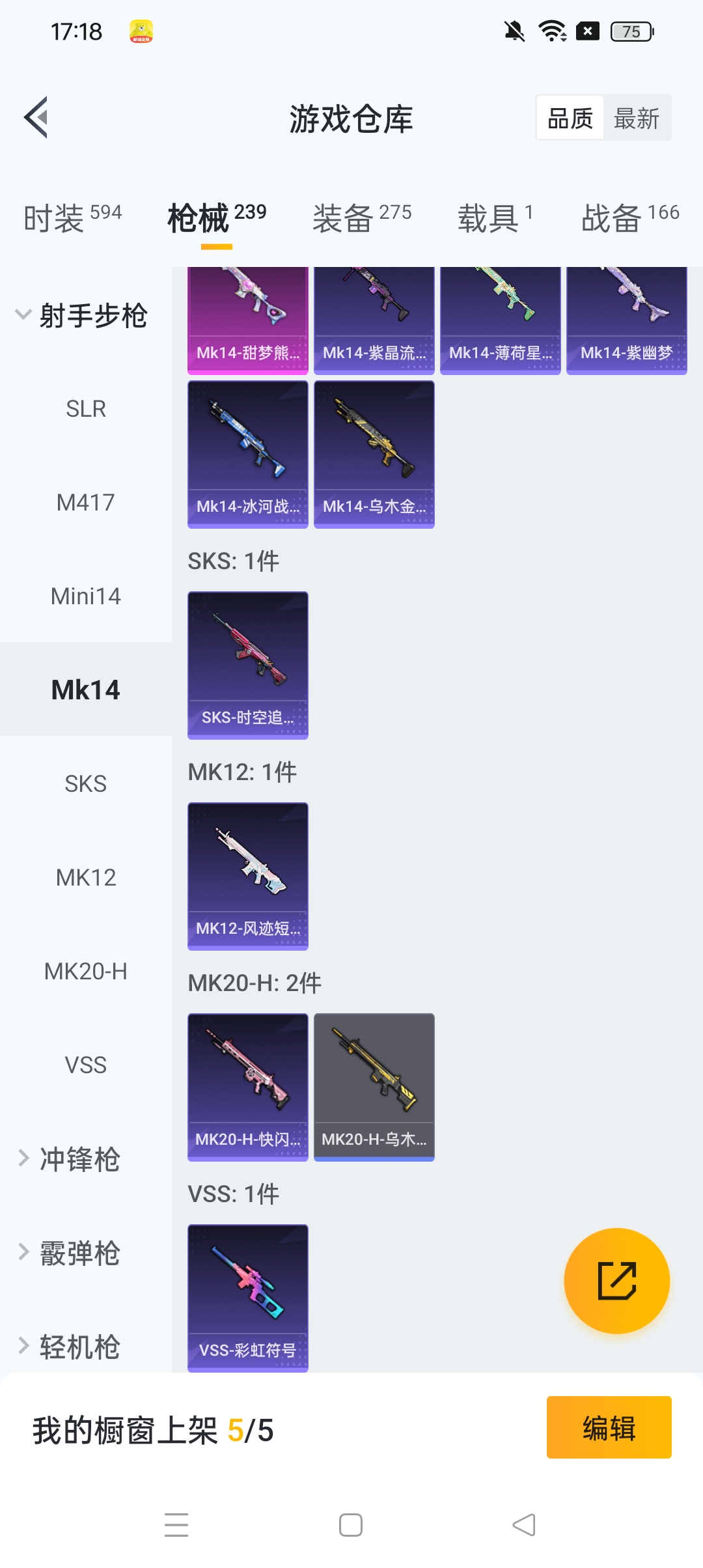Screen dimensions: 703x1568
Task: Tap the orange share floating button
Action: [616, 1280]
